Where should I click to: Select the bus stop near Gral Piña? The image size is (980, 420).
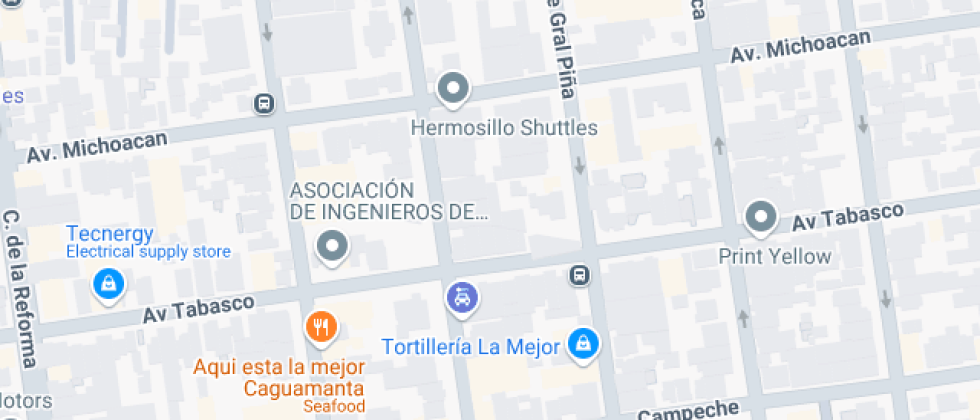pyautogui.click(x=579, y=275)
